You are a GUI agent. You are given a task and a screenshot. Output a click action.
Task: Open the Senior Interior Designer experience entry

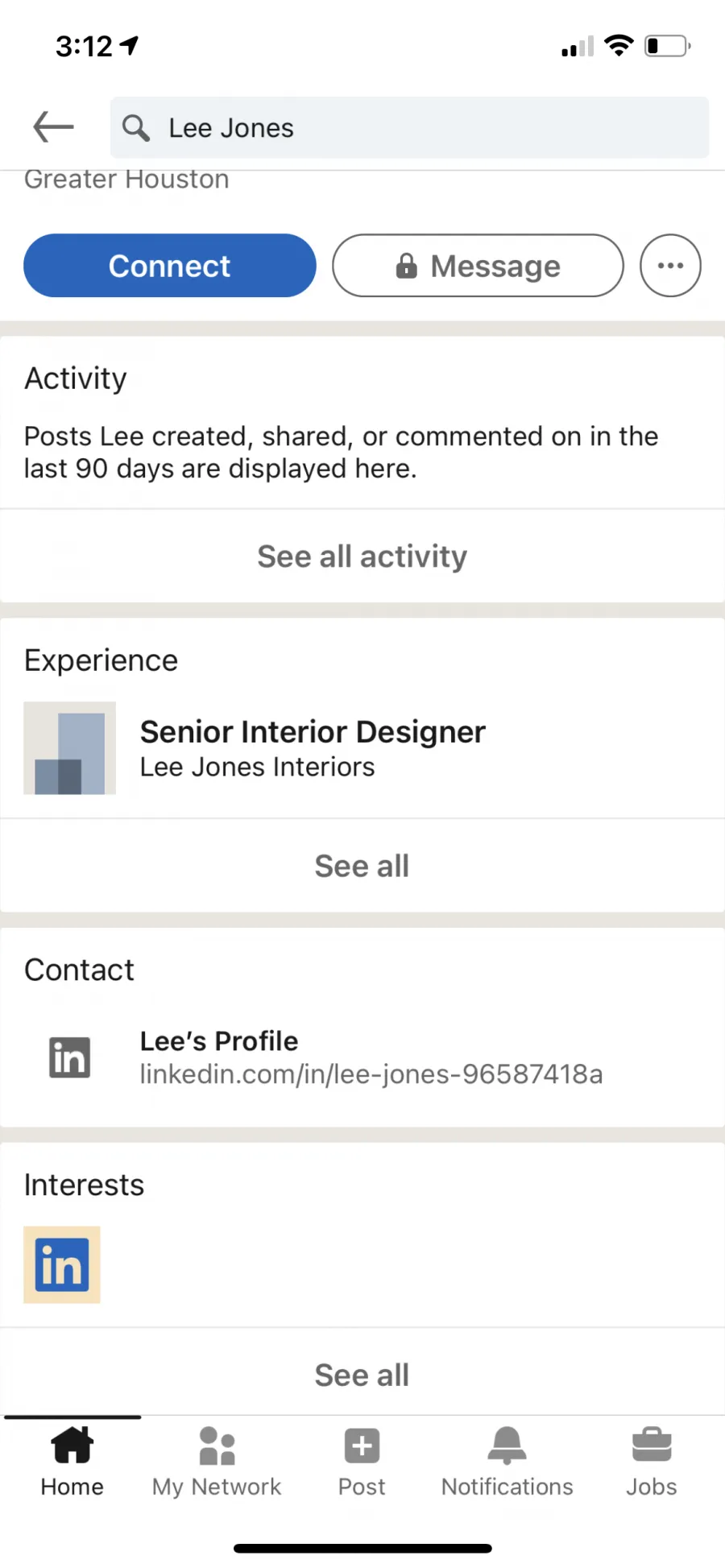pyautogui.click(x=362, y=748)
